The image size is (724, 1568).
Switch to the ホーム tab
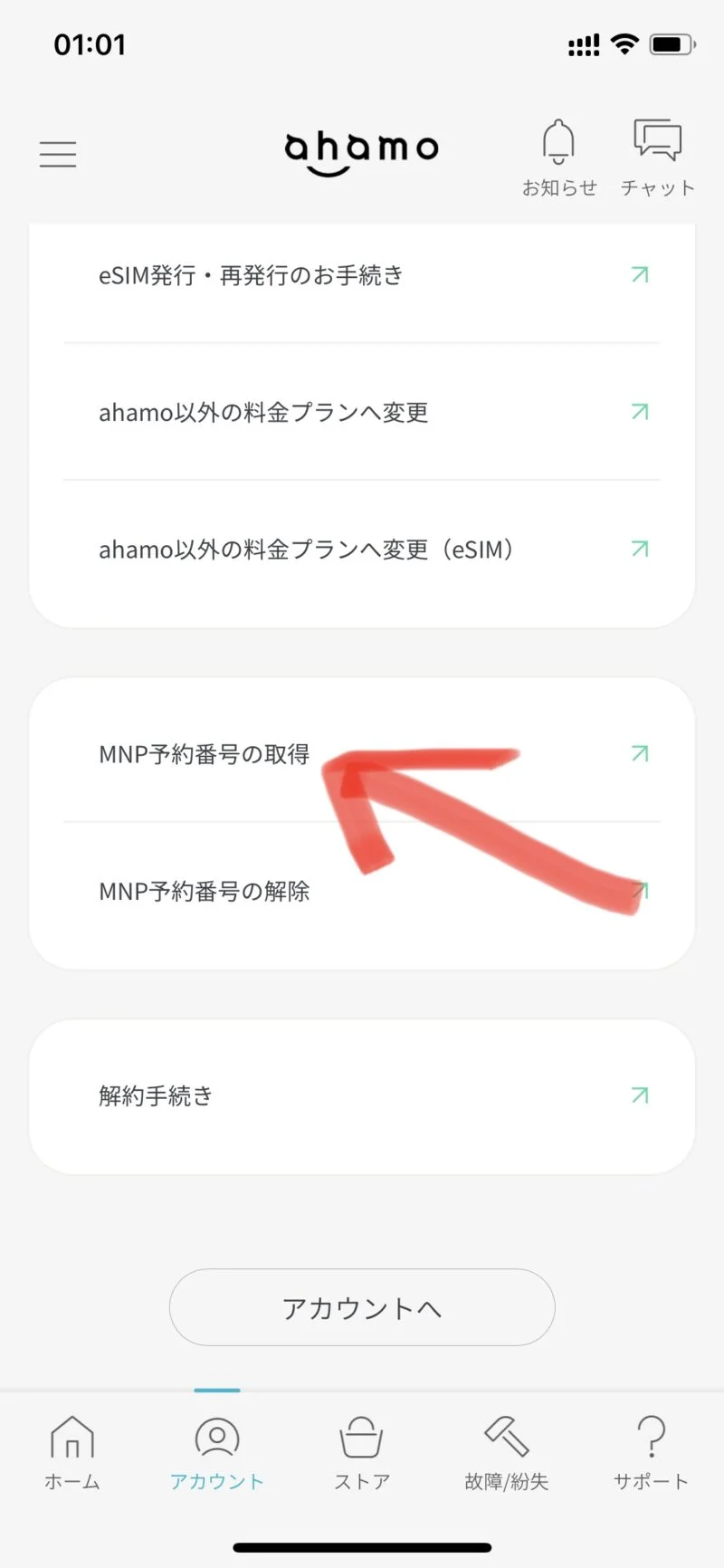click(x=72, y=1454)
